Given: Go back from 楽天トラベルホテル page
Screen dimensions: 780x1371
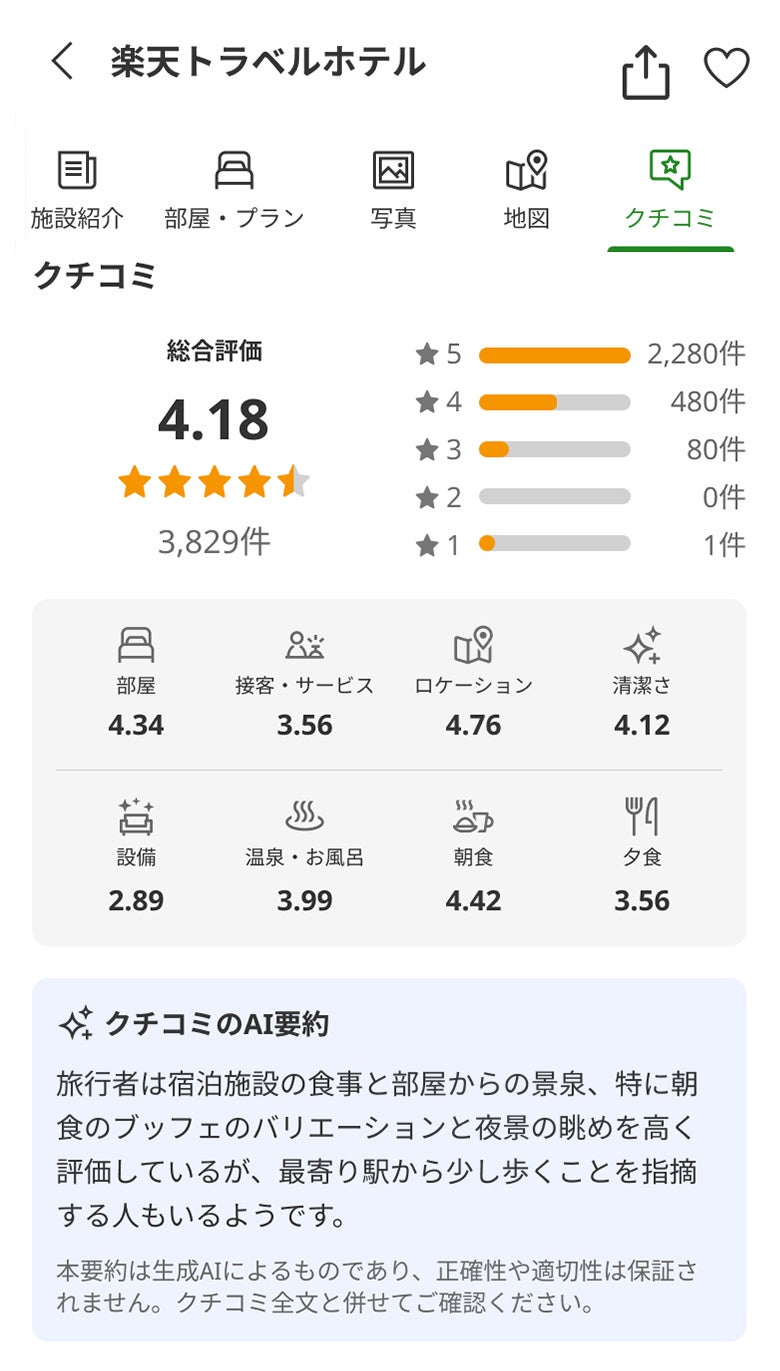Looking at the screenshot, I should coord(62,62).
